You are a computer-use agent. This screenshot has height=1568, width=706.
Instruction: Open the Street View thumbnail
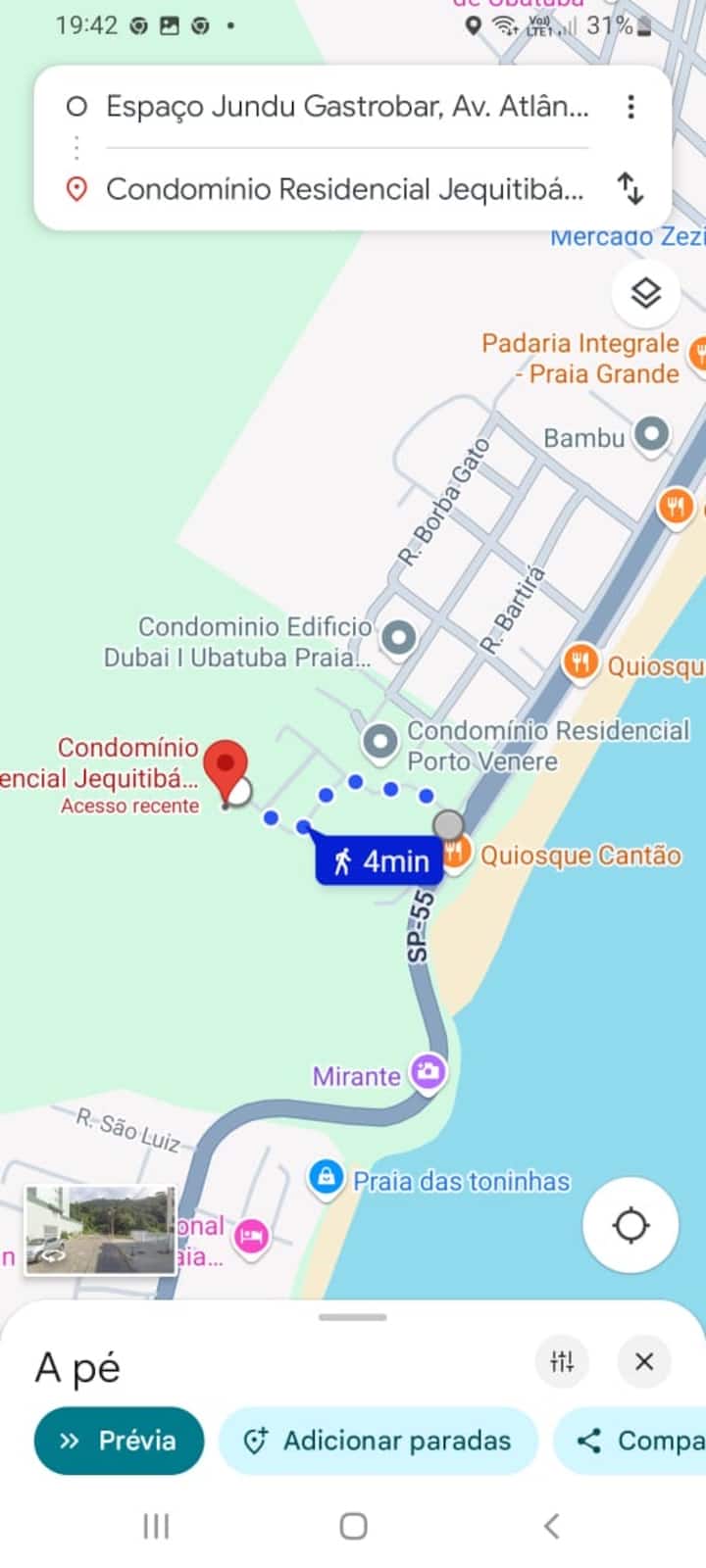pyautogui.click(x=100, y=1229)
